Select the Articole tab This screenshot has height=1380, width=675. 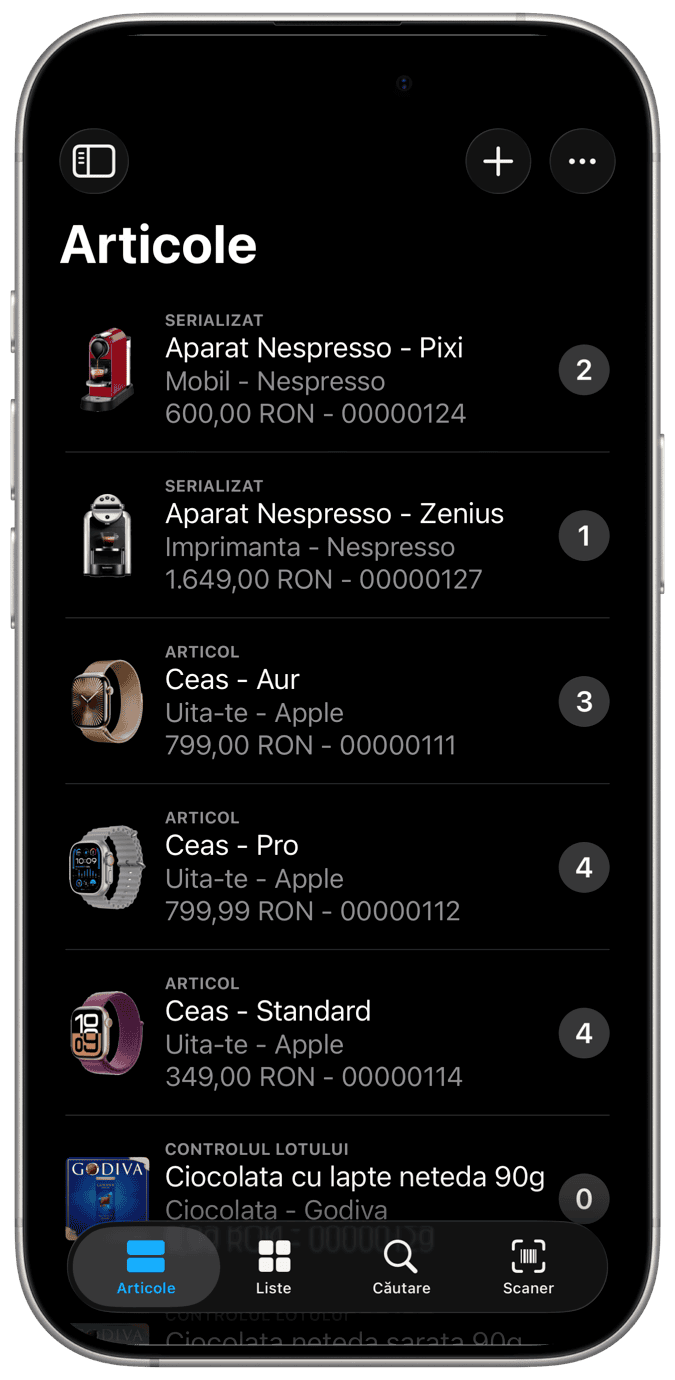point(146,1267)
